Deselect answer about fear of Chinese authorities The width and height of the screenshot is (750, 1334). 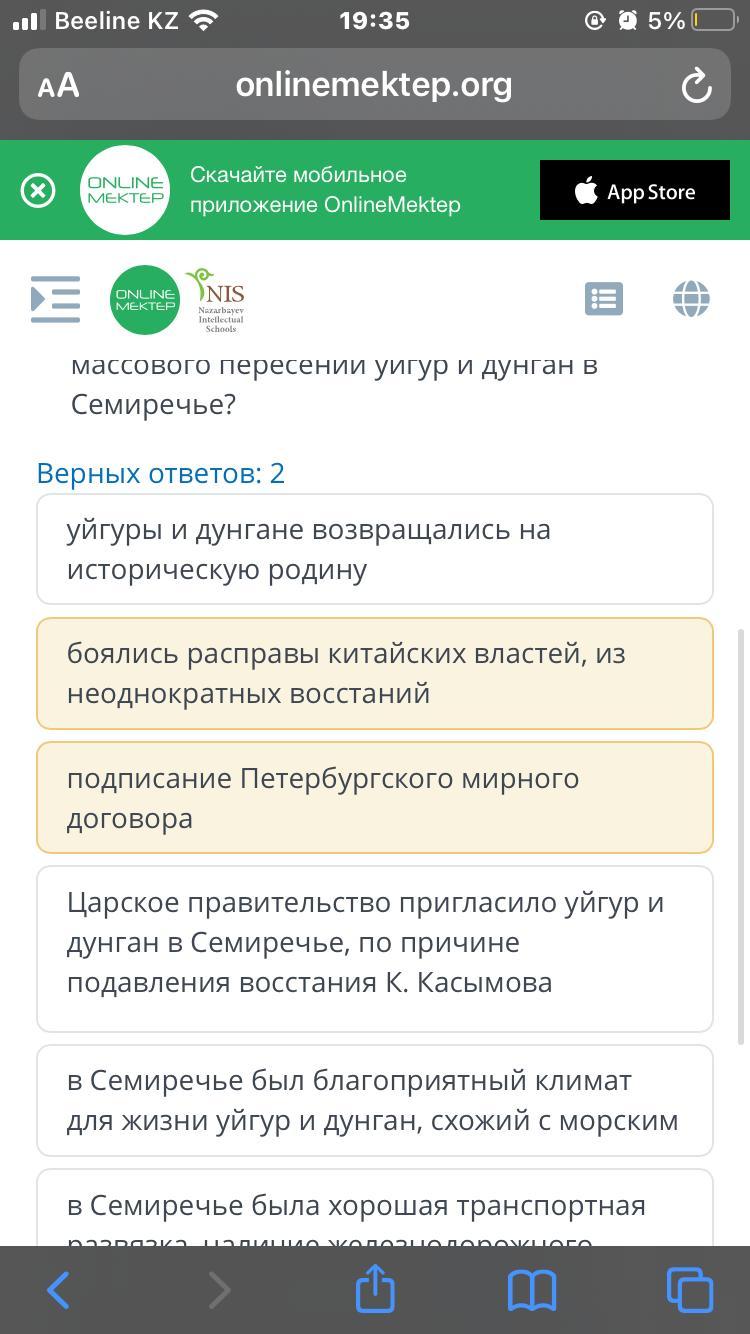[x=375, y=673]
